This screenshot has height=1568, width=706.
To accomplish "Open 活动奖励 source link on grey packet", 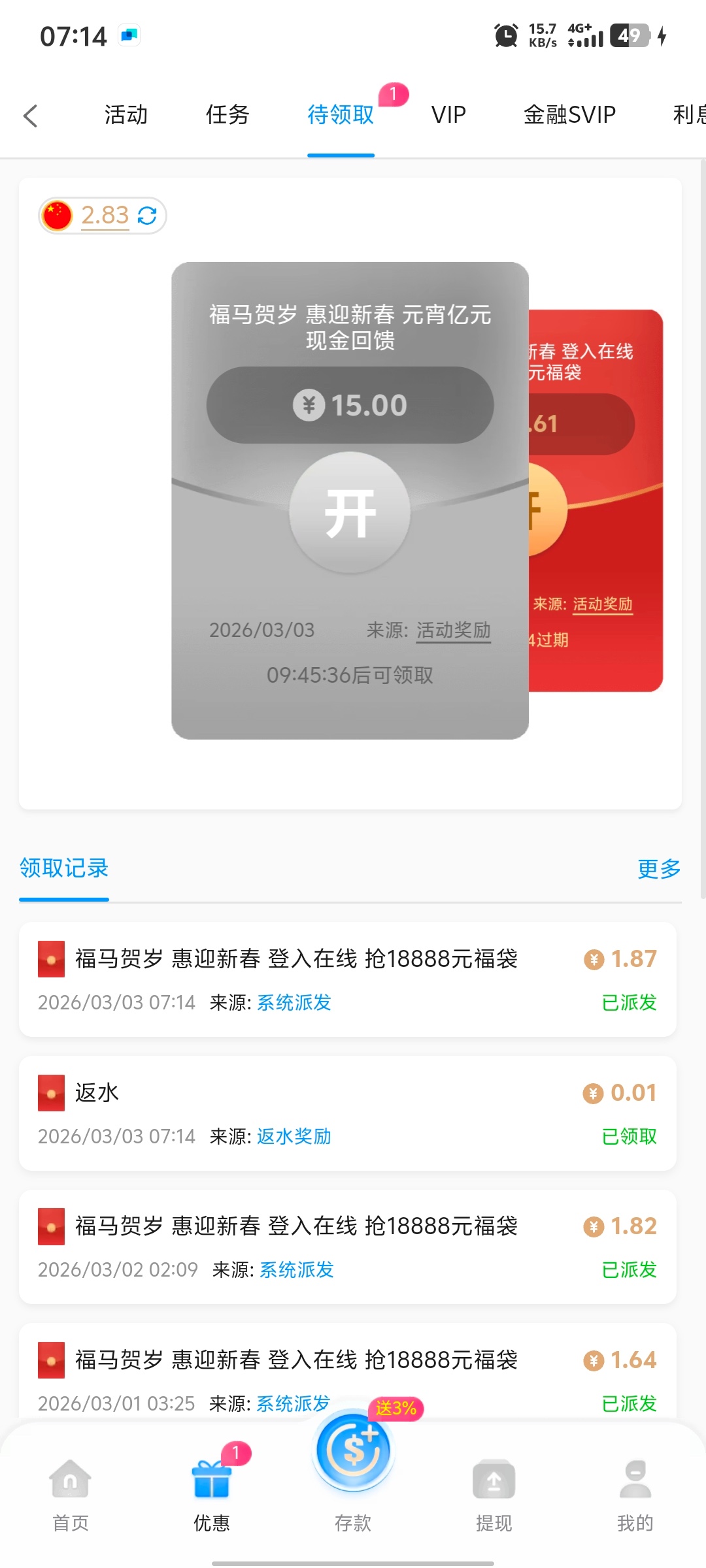I will coord(453,630).
